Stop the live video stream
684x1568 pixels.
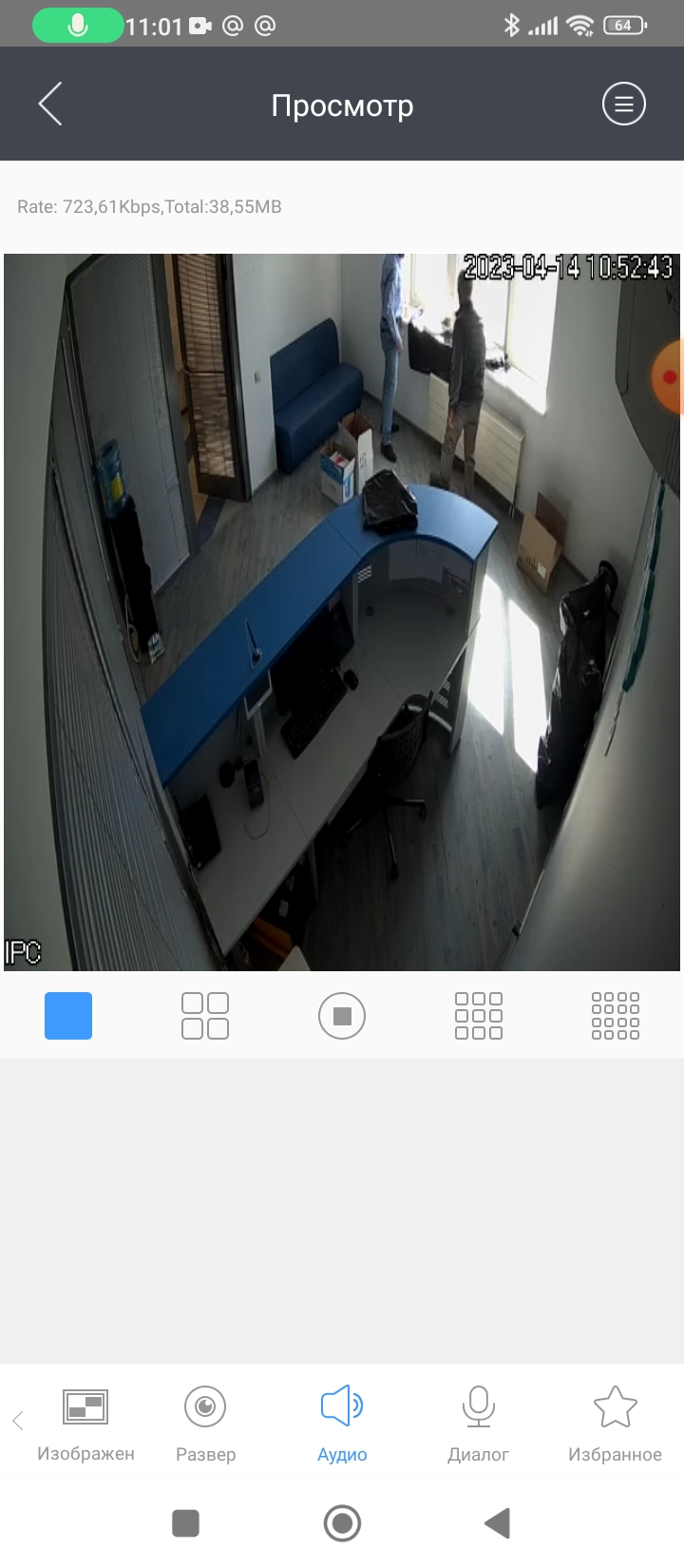click(342, 1015)
